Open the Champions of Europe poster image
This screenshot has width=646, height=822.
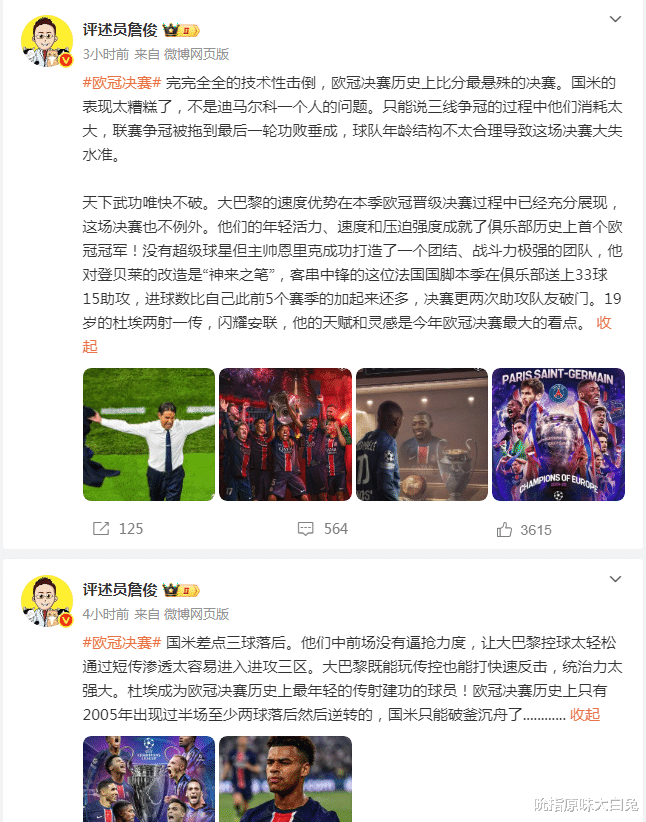coord(558,434)
